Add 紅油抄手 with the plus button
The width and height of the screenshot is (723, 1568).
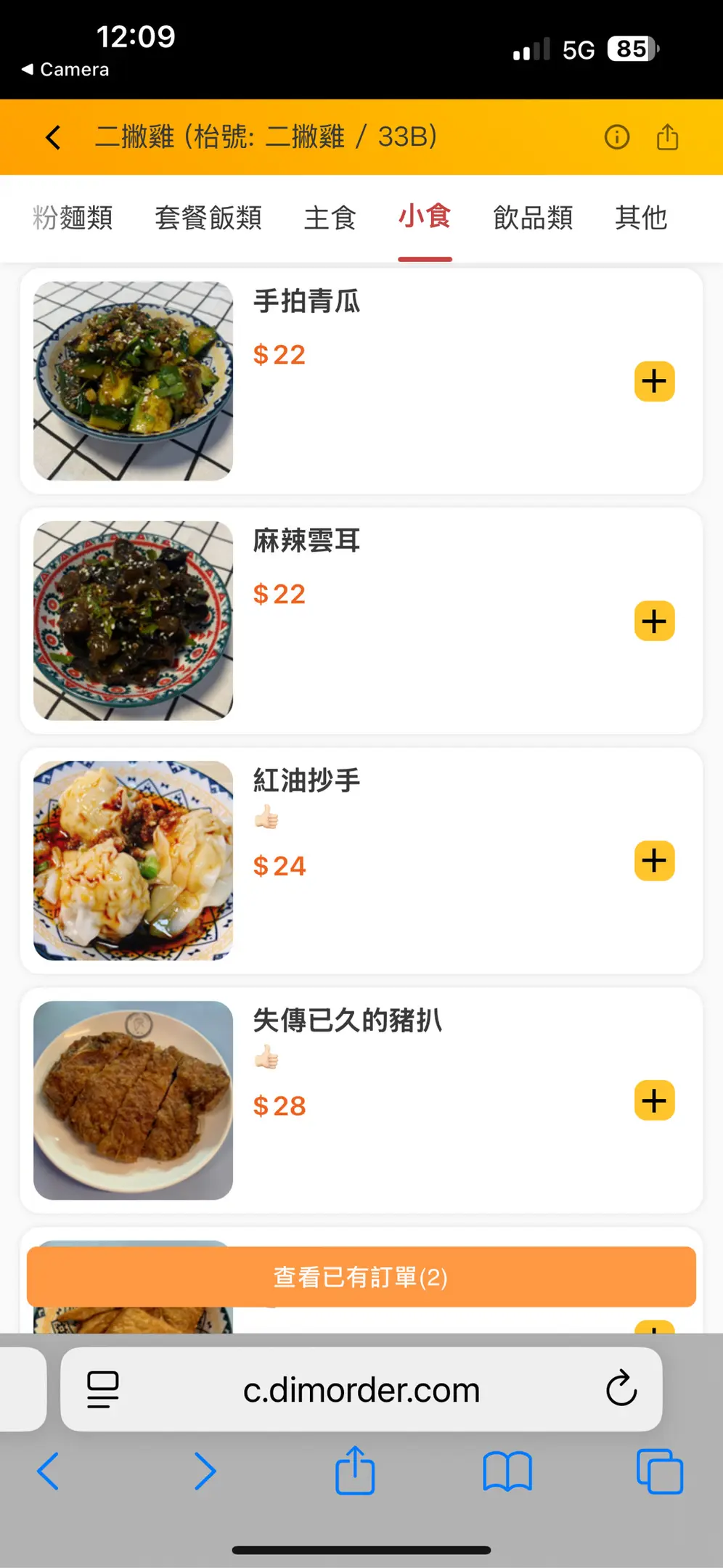pos(654,861)
